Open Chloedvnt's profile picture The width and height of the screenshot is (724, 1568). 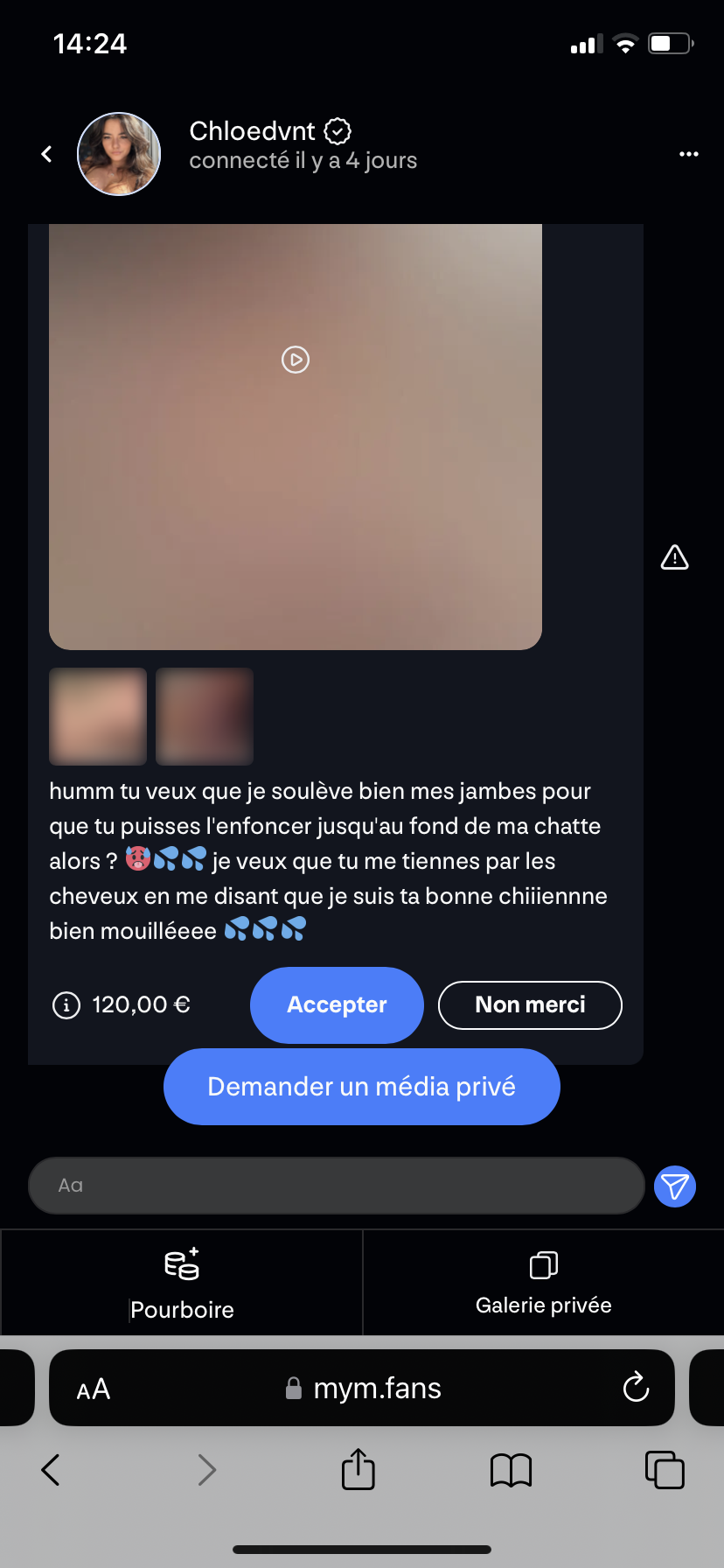(x=119, y=154)
